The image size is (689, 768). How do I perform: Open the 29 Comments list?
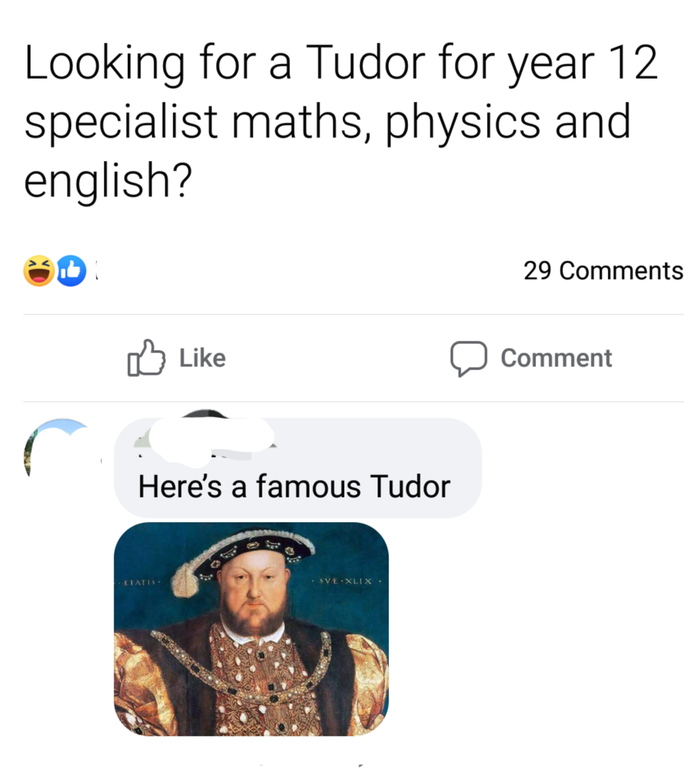(x=602, y=270)
